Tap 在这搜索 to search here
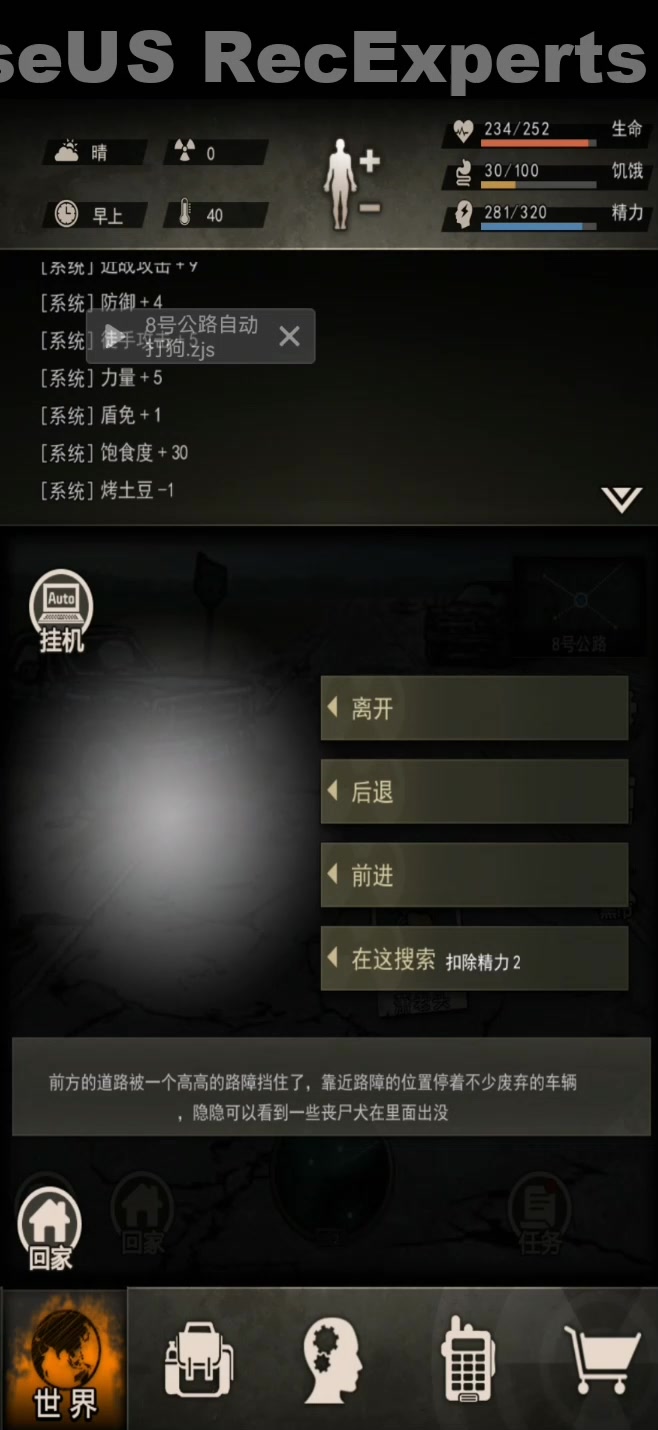The image size is (658, 1430). click(473, 960)
